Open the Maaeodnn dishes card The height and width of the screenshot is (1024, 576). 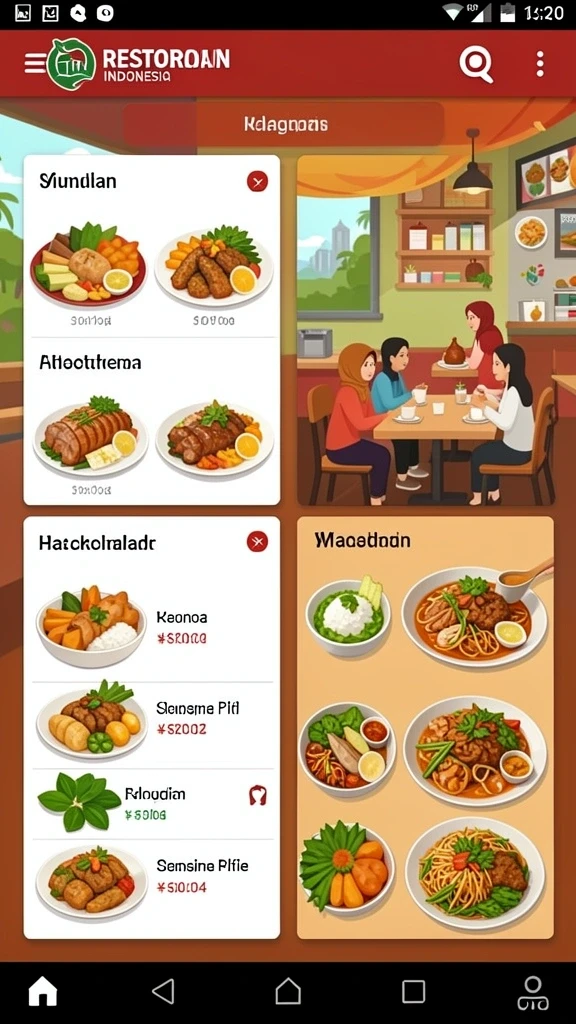[425, 728]
